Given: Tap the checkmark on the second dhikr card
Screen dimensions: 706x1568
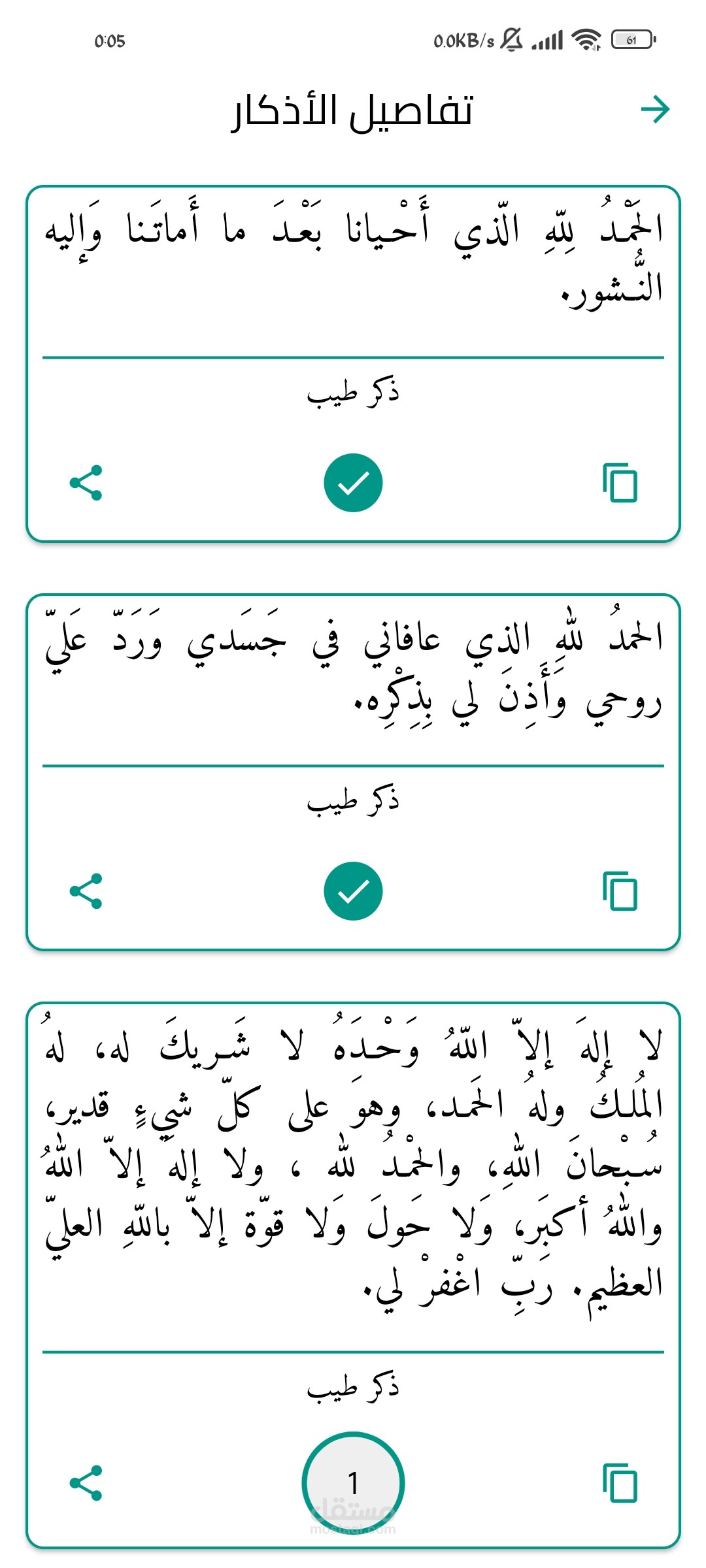Looking at the screenshot, I should click(353, 891).
